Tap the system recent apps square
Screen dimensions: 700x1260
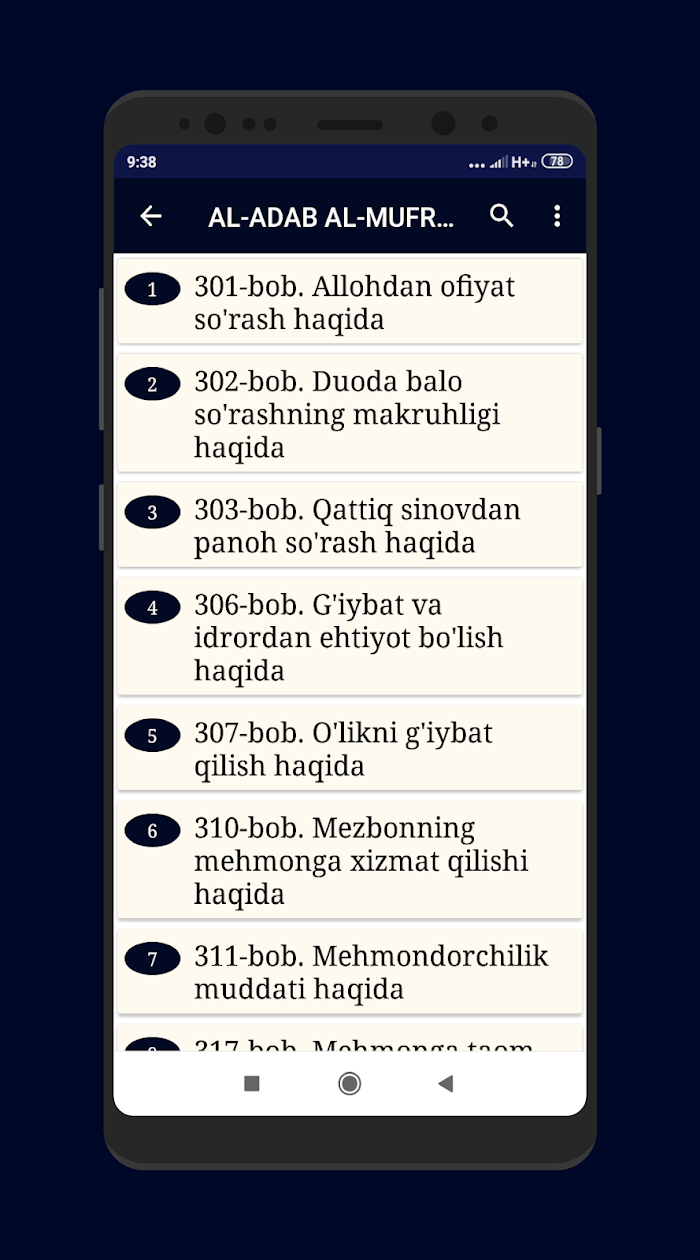point(252,1083)
